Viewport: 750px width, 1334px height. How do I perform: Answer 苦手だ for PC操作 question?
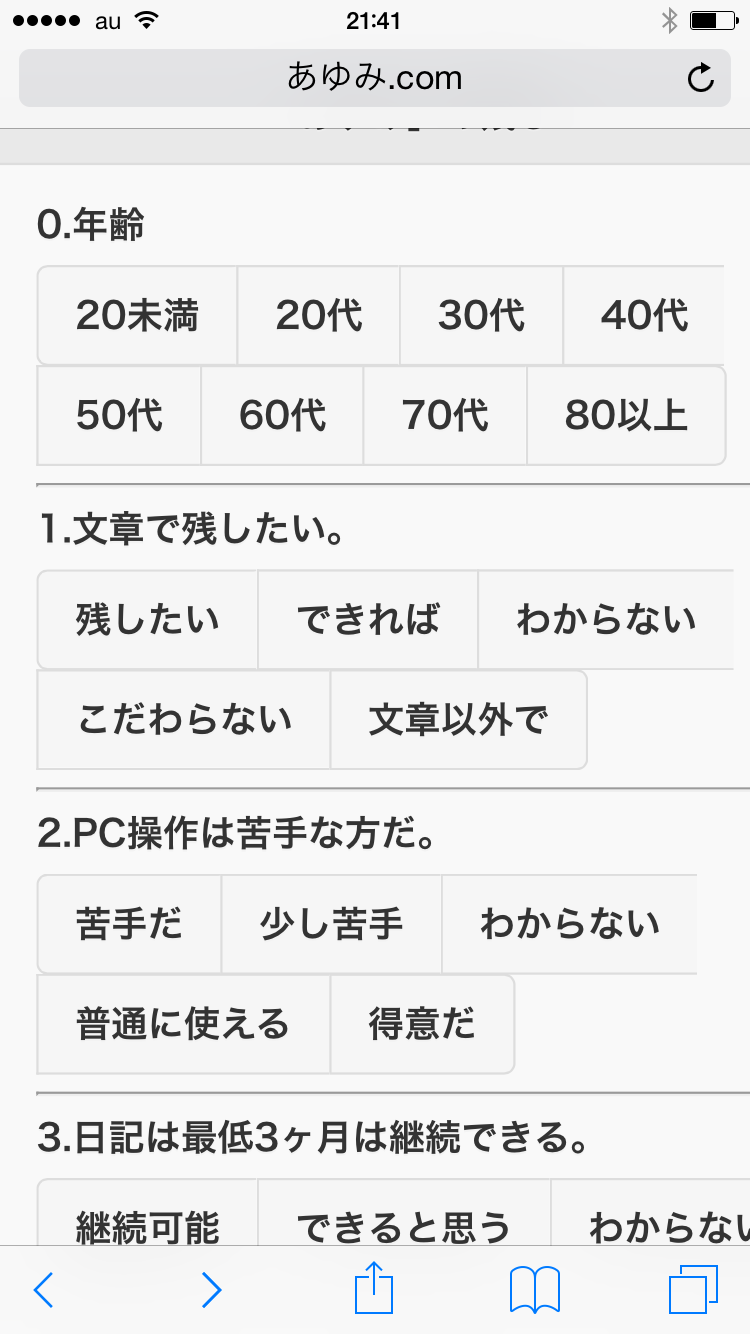pyautogui.click(x=129, y=924)
